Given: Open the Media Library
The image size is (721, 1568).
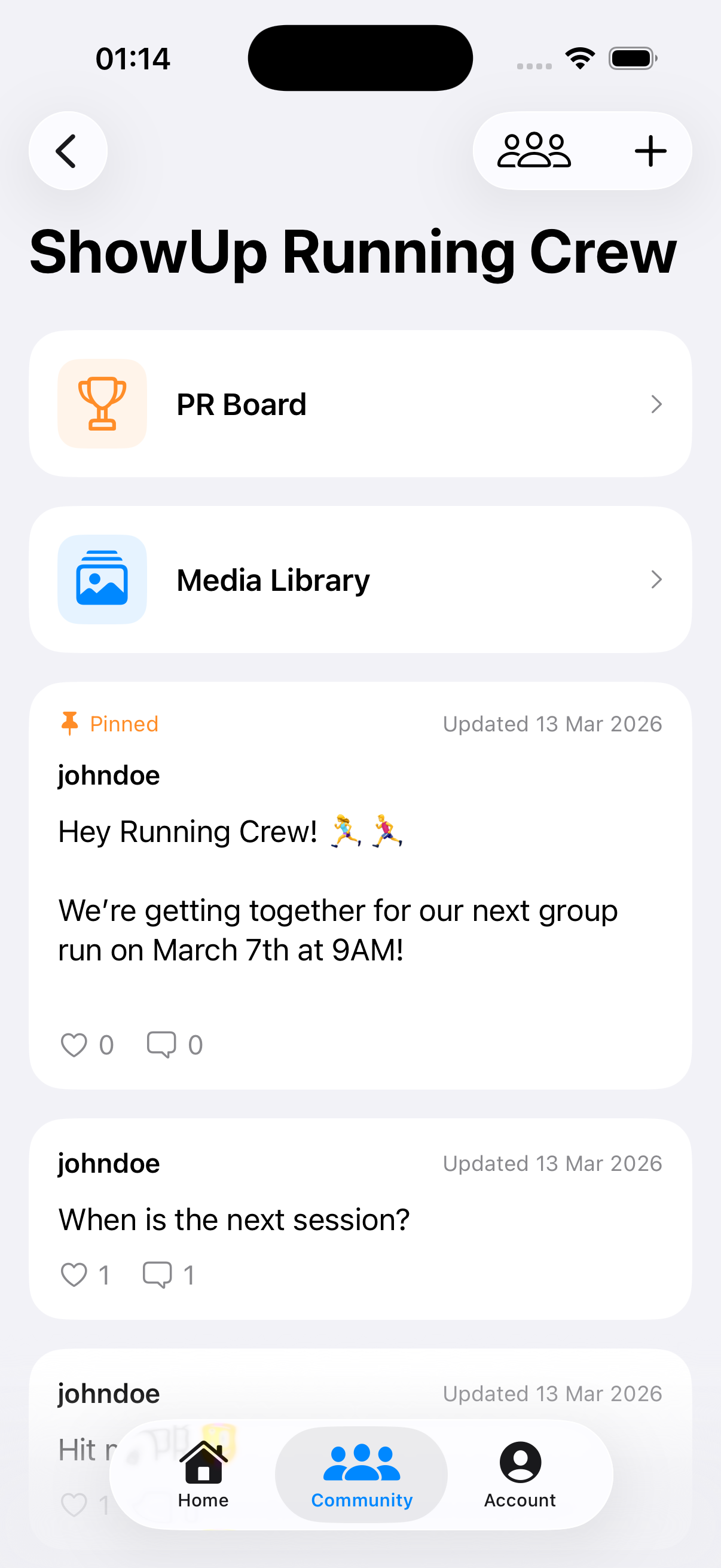Looking at the screenshot, I should 359,579.
